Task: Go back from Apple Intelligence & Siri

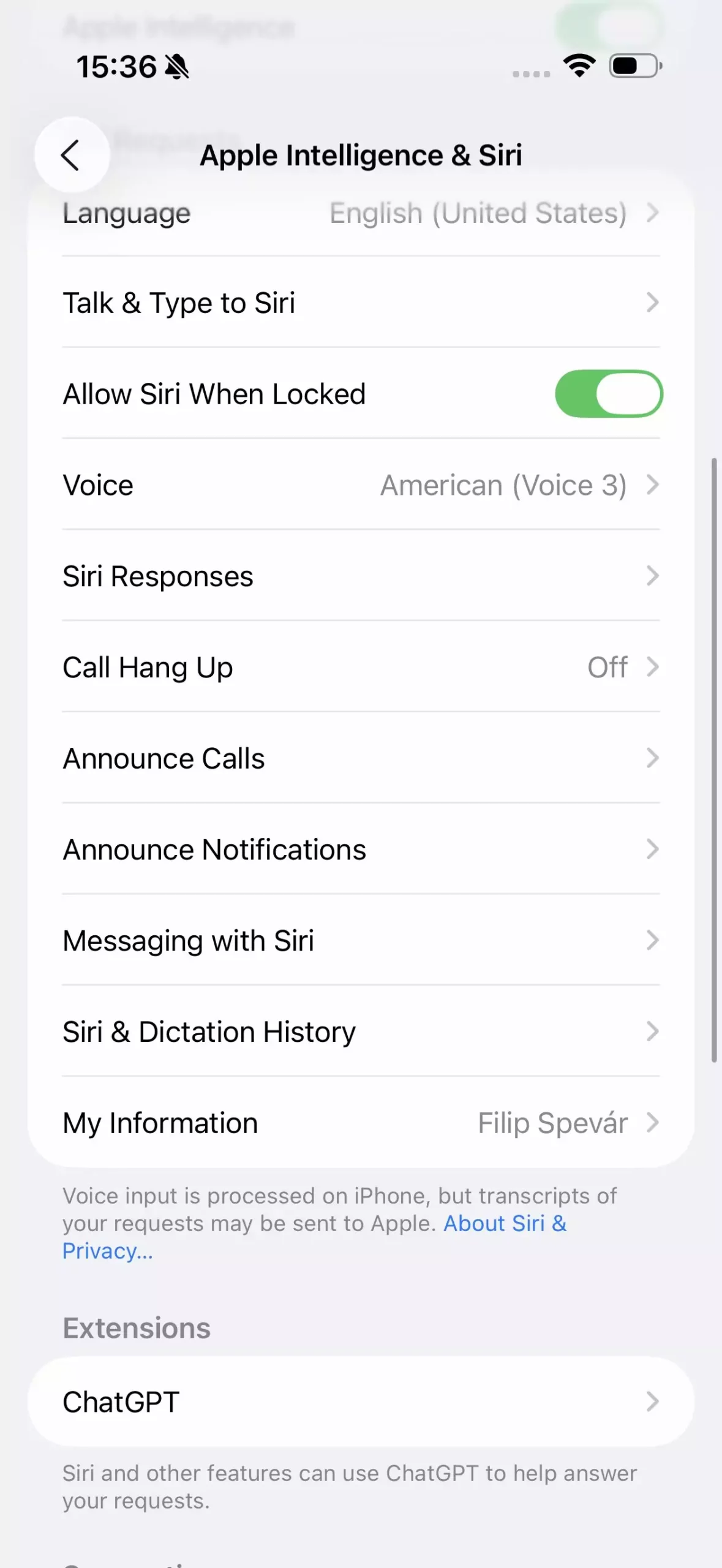Action: pos(71,155)
